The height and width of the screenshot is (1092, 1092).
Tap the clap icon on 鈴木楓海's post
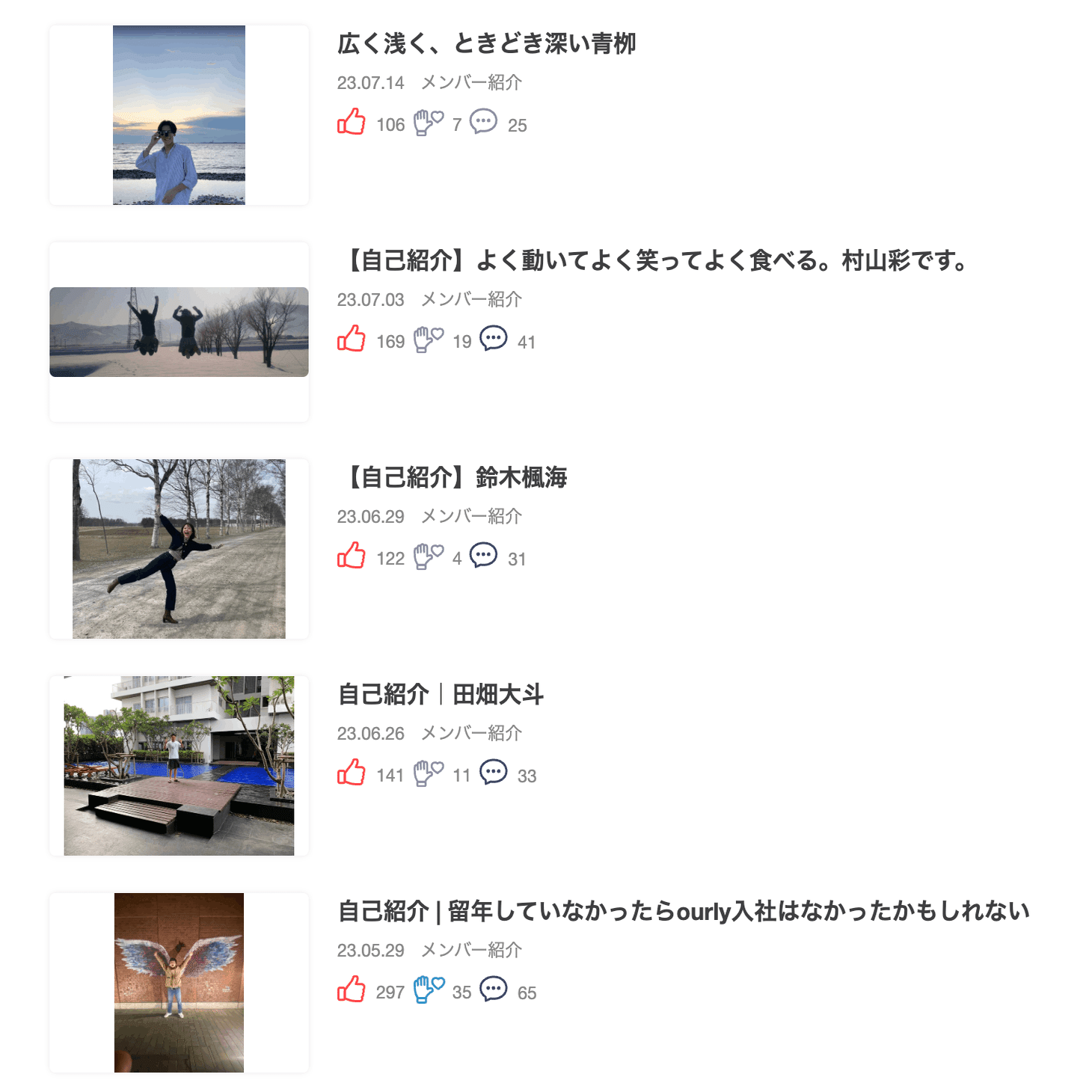[429, 556]
